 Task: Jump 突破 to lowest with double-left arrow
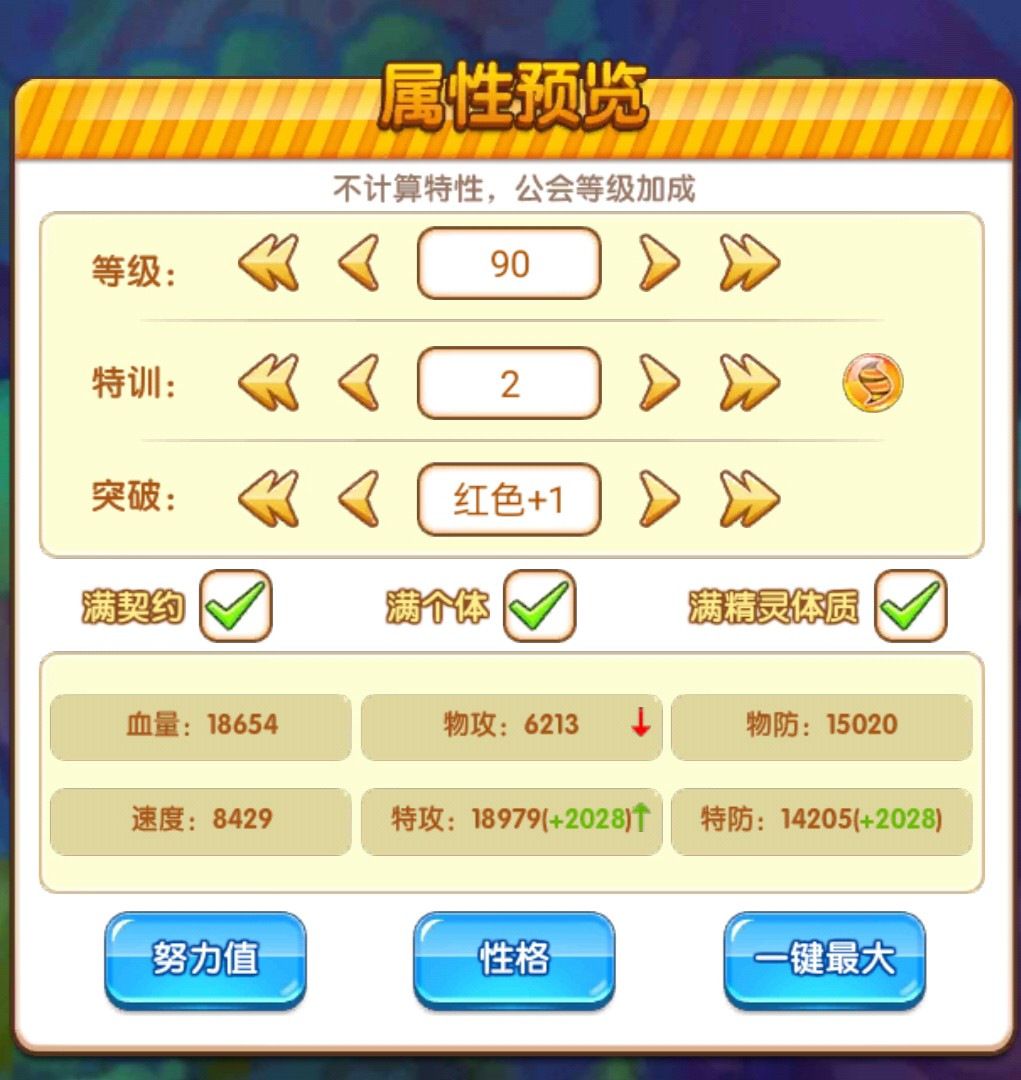click(268, 499)
